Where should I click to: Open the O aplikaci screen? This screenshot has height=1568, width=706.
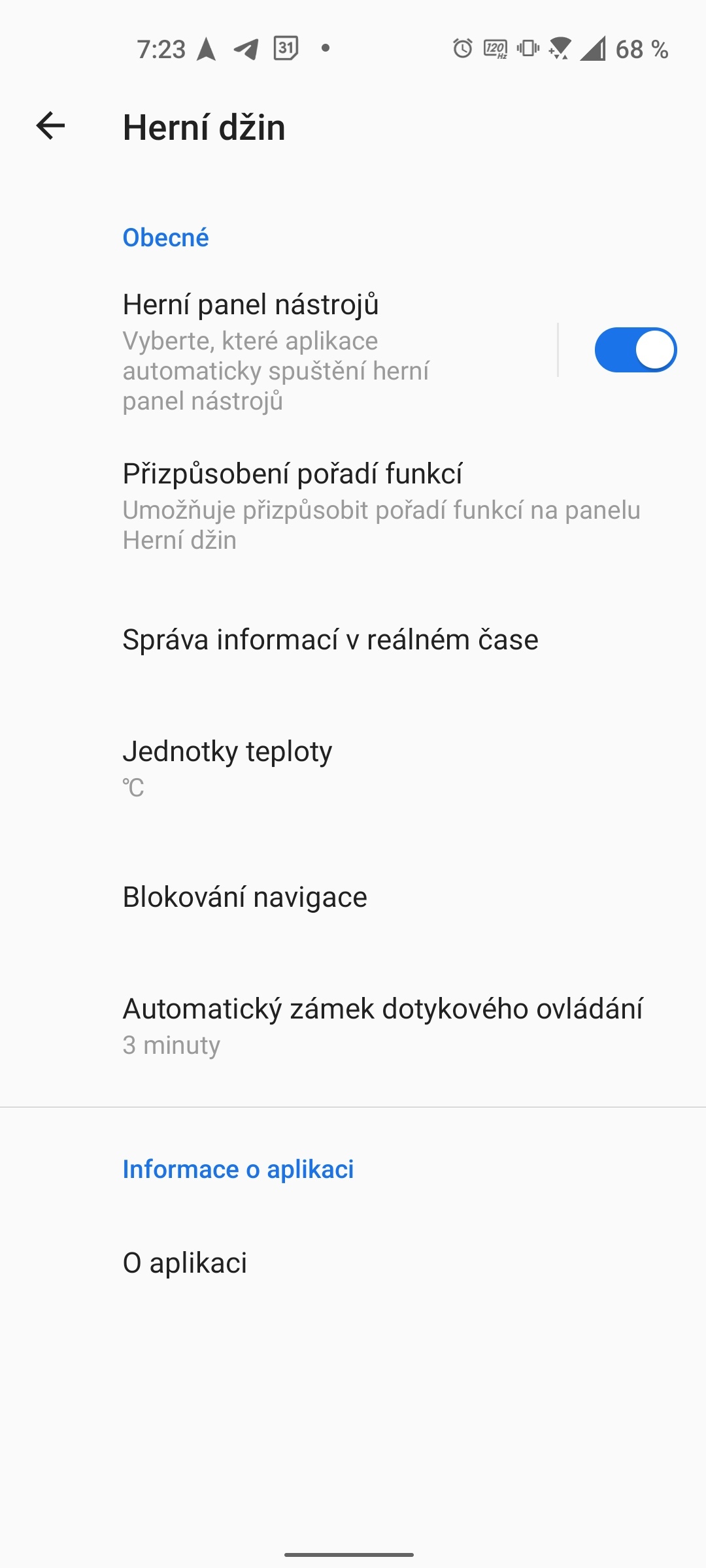point(186,1262)
